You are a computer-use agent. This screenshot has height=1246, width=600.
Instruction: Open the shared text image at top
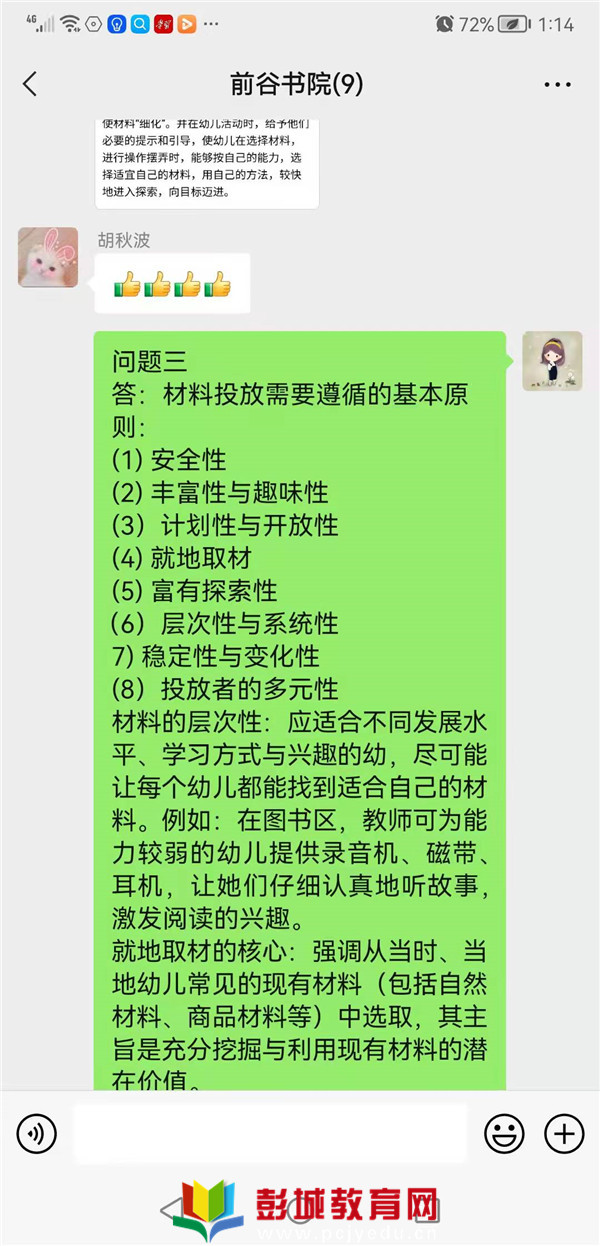207,160
